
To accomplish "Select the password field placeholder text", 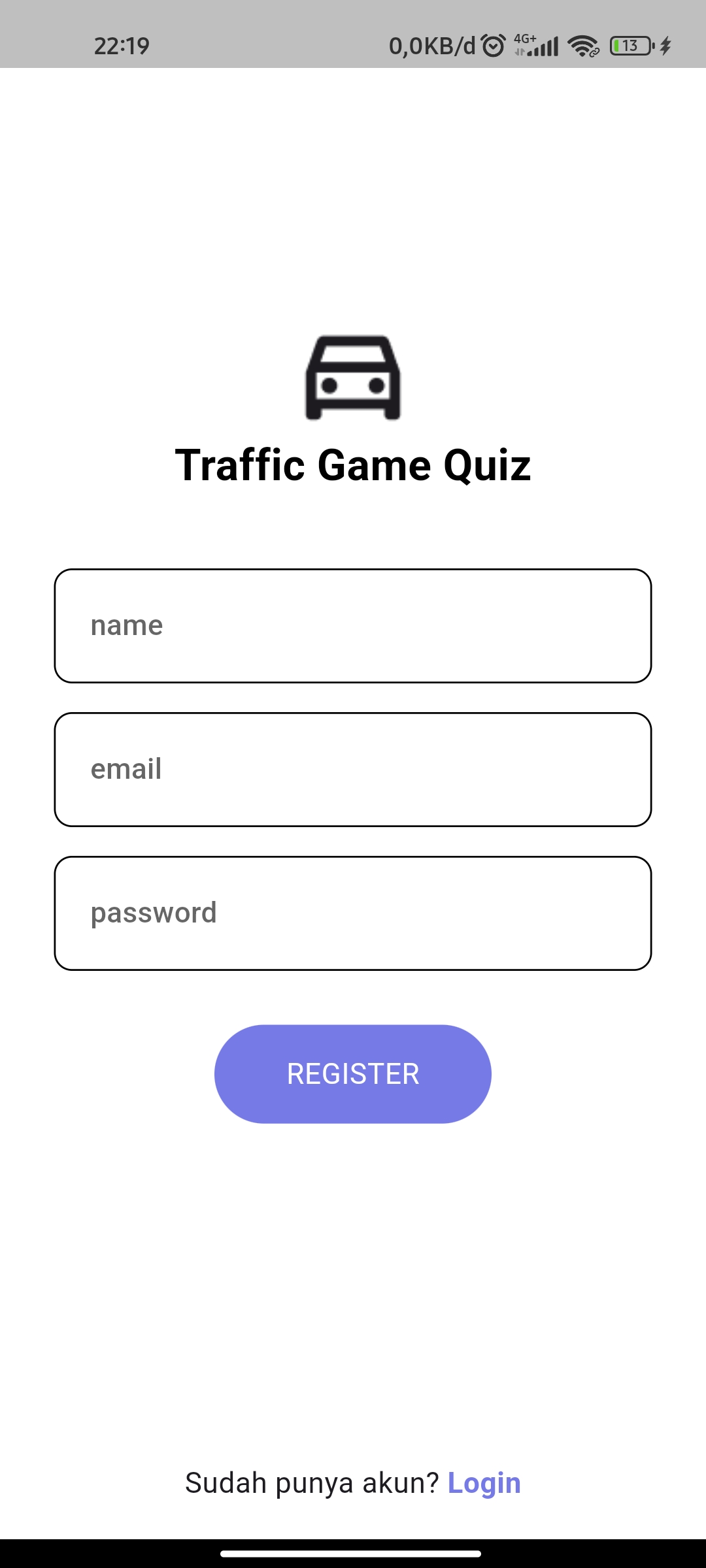I will click(152, 912).
